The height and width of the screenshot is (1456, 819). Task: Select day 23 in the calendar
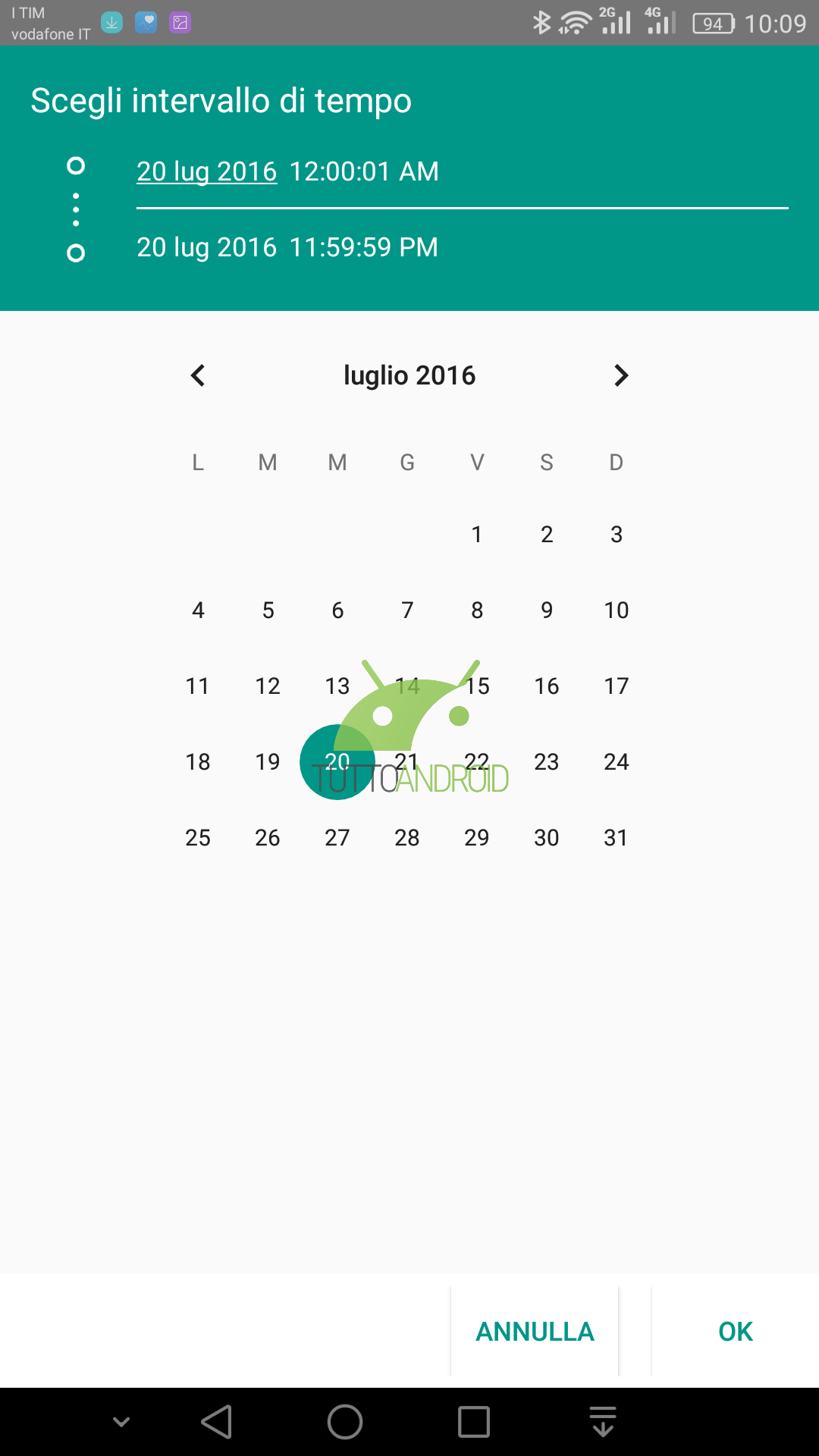click(x=547, y=762)
